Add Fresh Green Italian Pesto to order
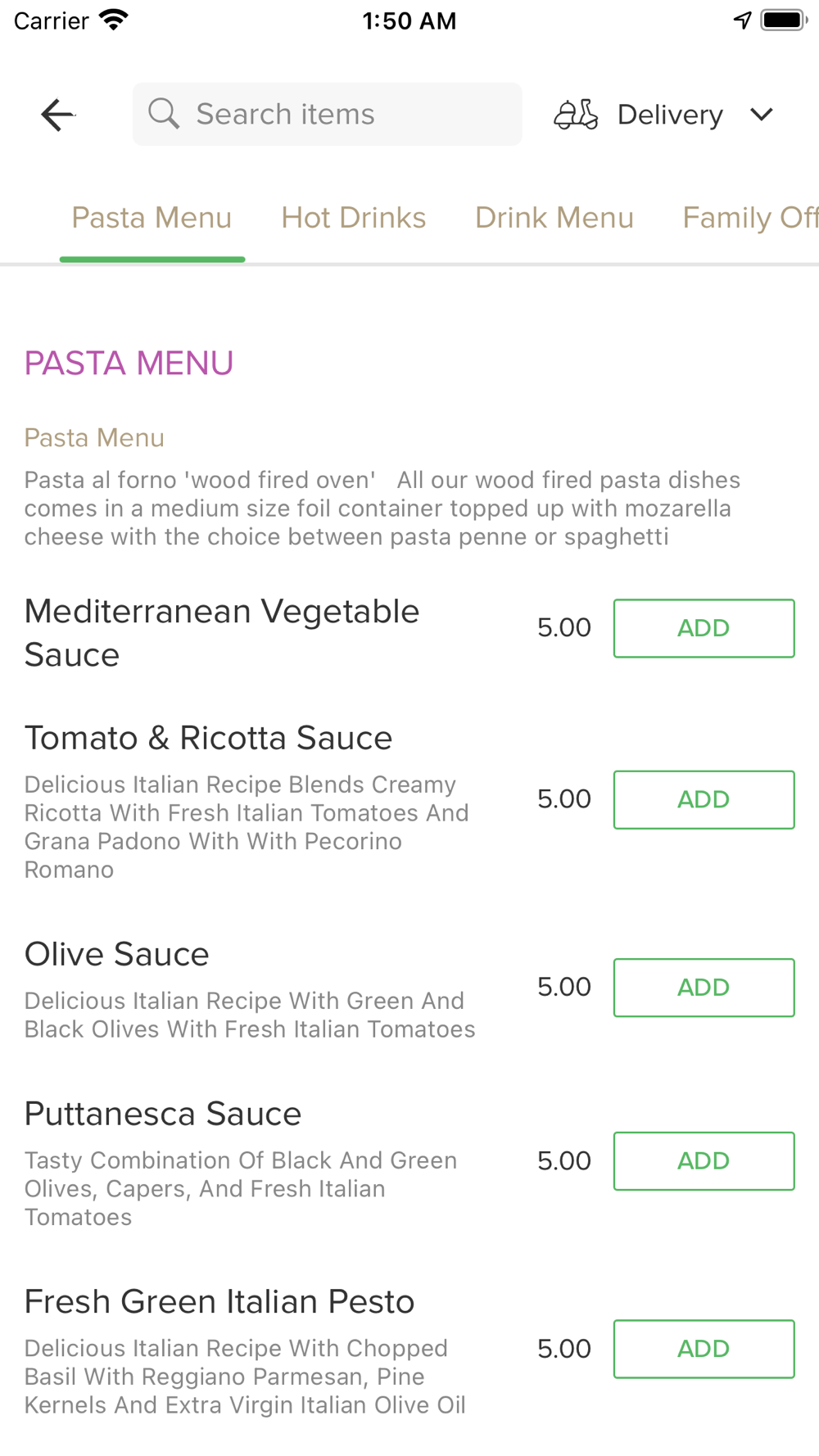 704,1349
